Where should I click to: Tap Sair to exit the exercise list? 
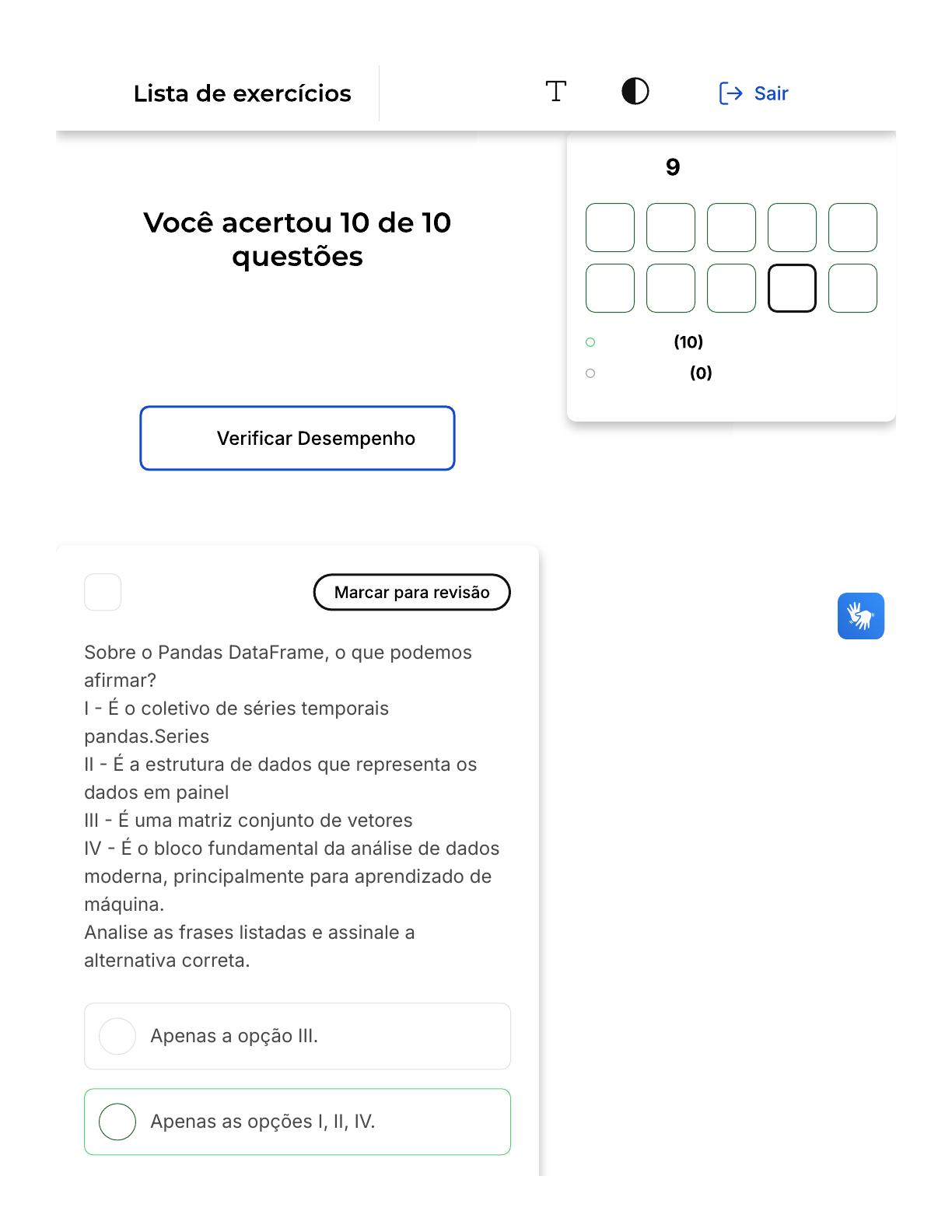pos(754,93)
